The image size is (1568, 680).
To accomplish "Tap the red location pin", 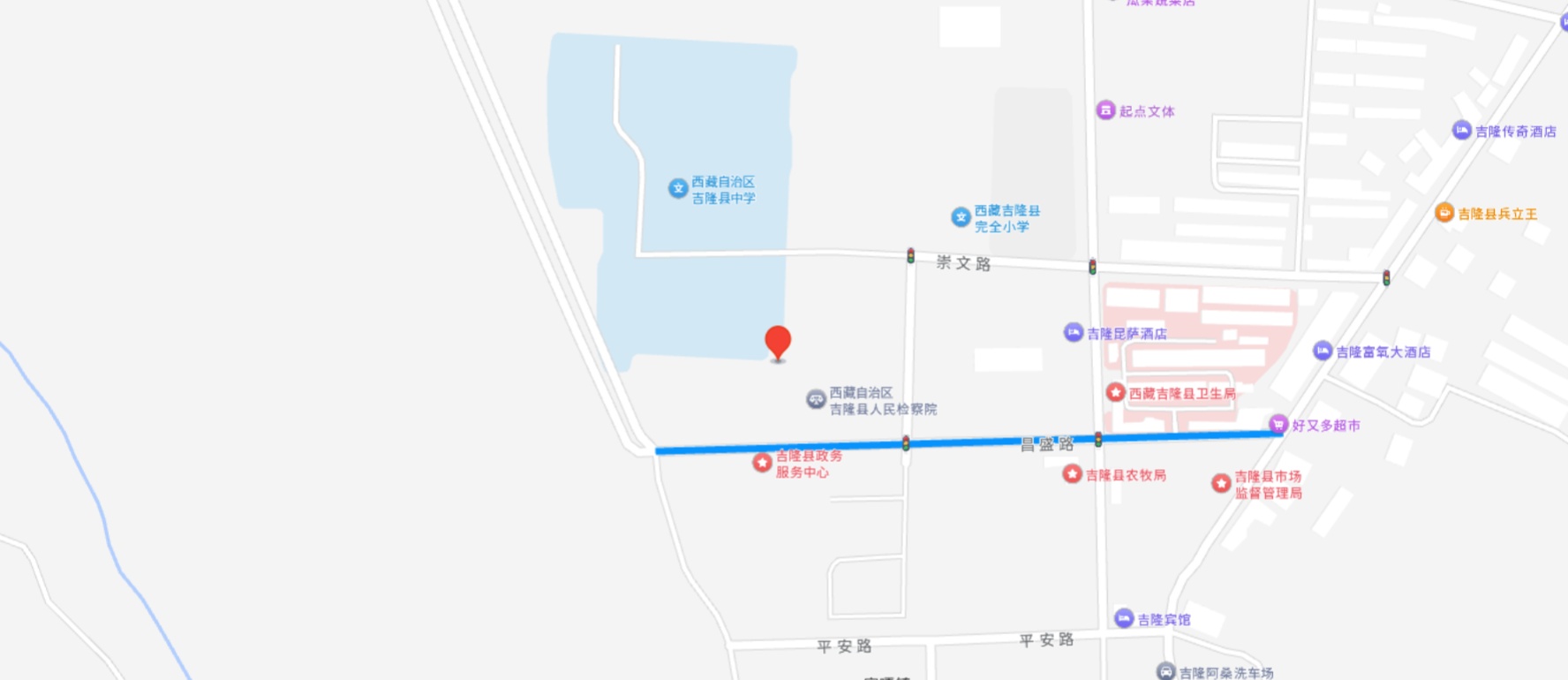I will [778, 342].
